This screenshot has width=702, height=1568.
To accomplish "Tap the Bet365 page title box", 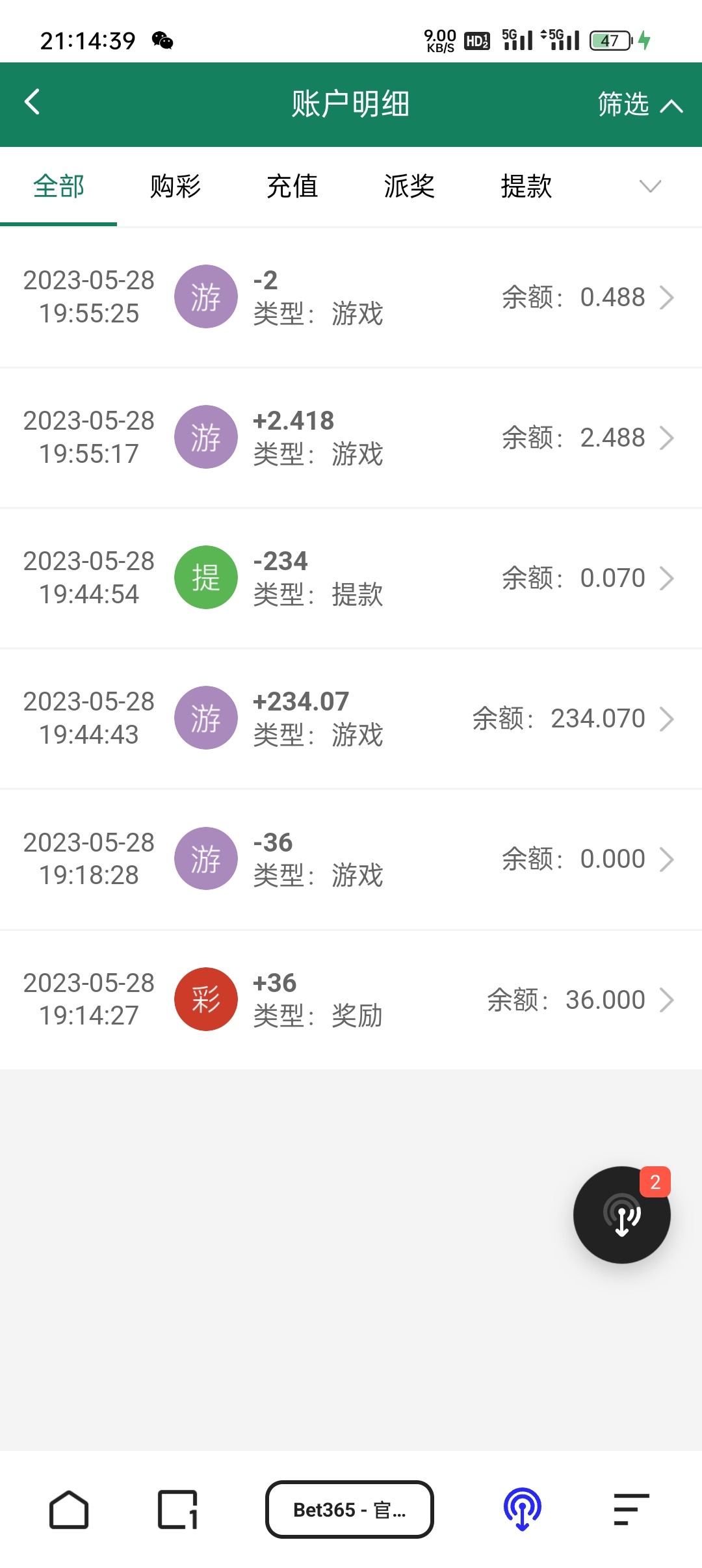I will [350, 1509].
